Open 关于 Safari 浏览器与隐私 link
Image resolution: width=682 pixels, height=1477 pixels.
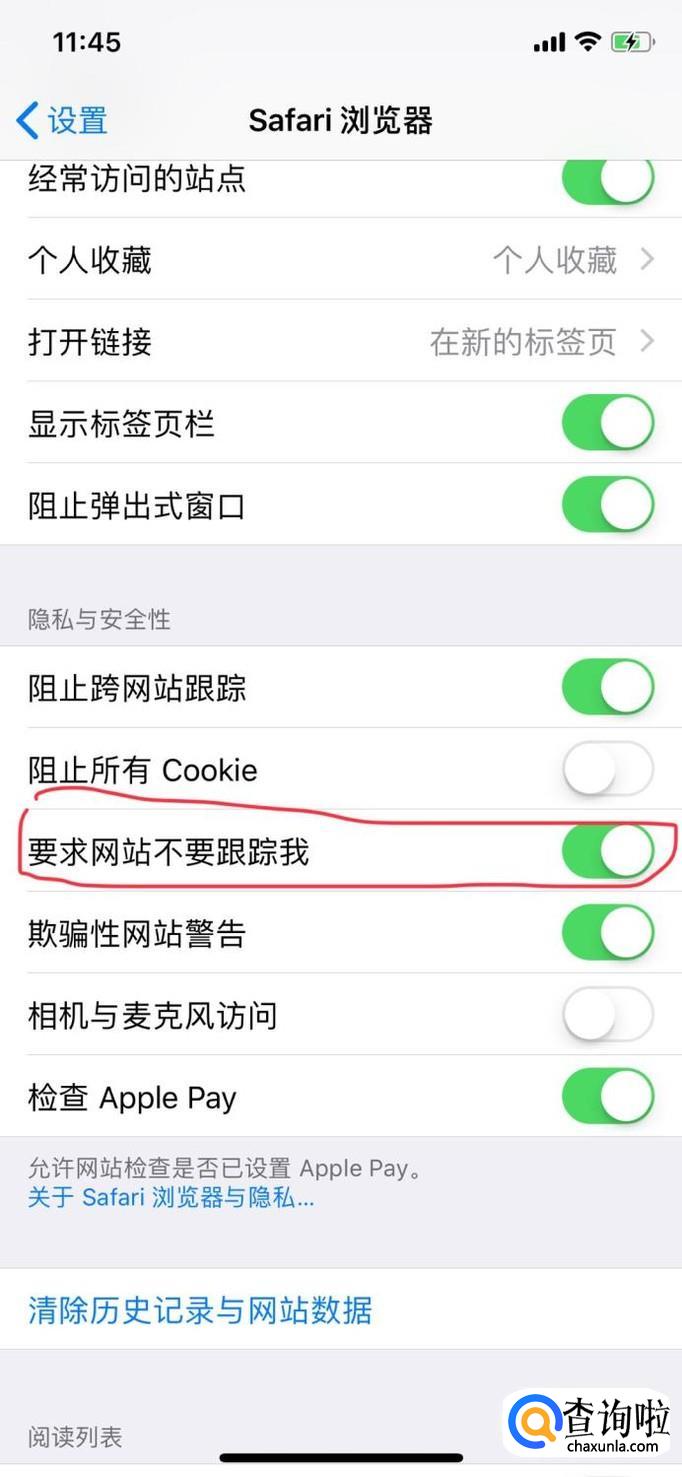pyautogui.click(x=171, y=1197)
